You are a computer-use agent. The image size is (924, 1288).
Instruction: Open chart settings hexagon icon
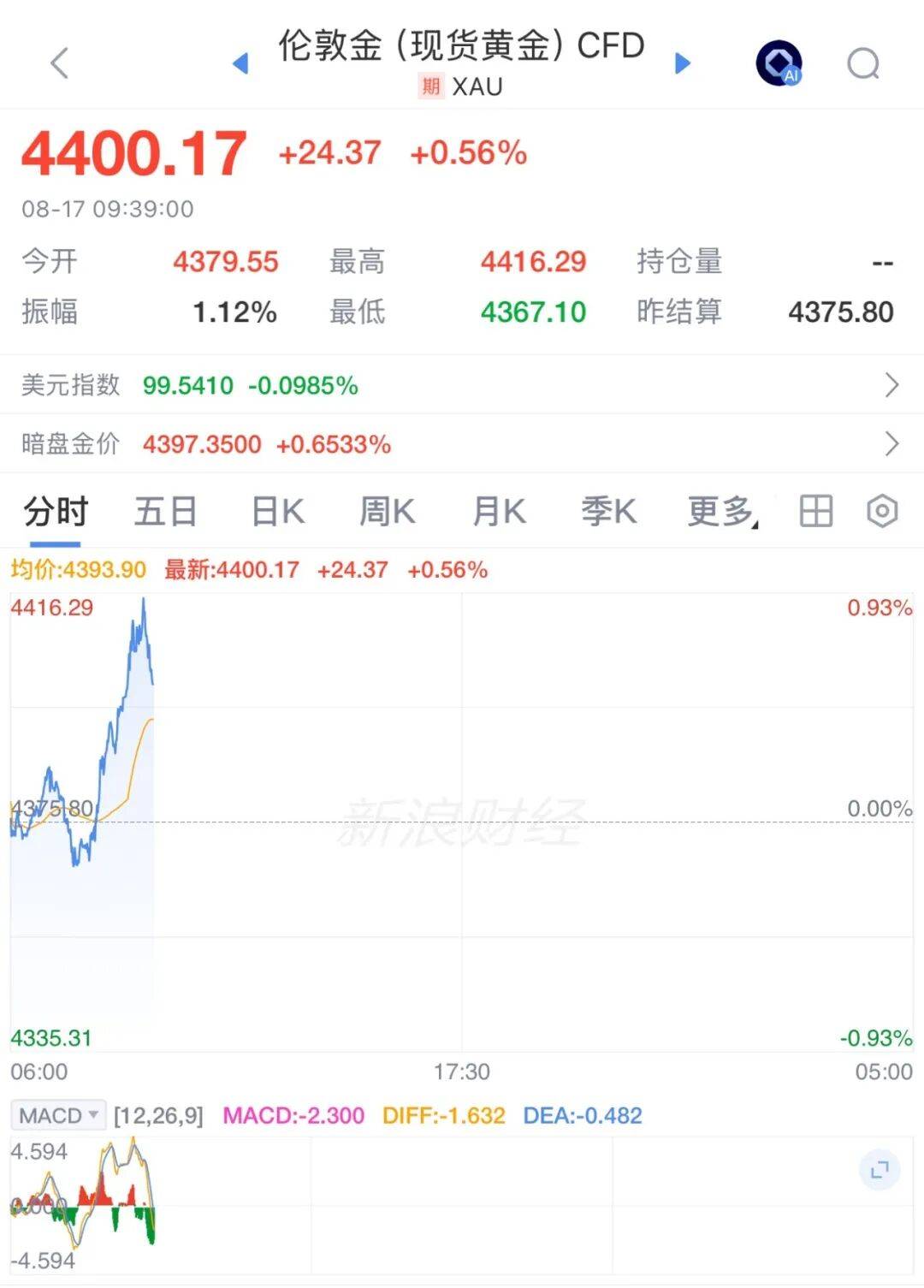(882, 512)
